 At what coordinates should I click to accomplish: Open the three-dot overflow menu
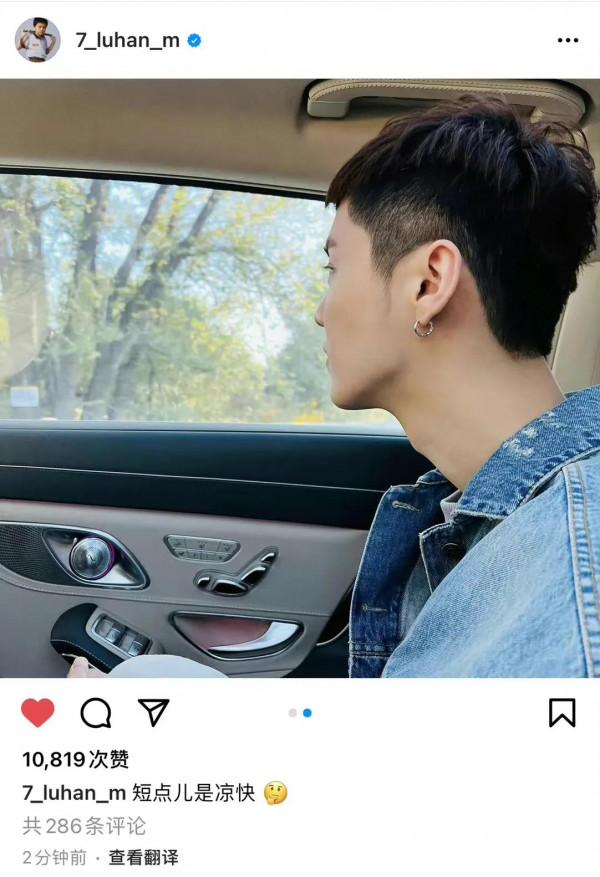point(567,41)
